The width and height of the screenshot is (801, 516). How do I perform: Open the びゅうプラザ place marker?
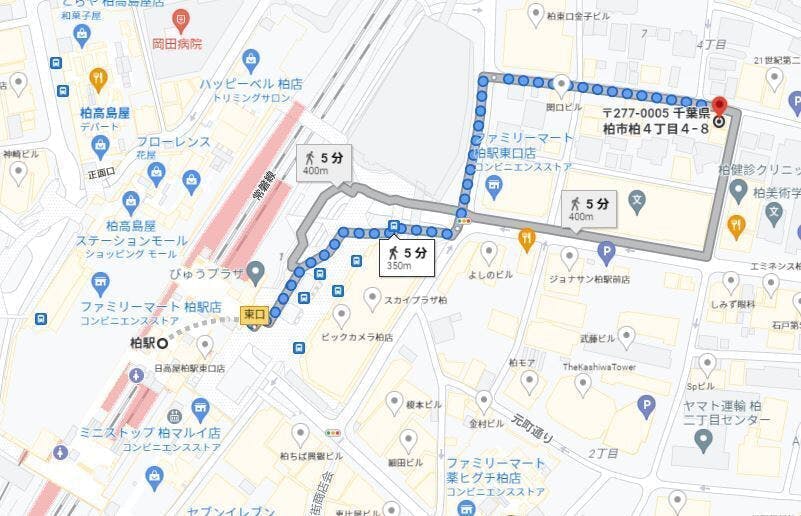[255, 273]
